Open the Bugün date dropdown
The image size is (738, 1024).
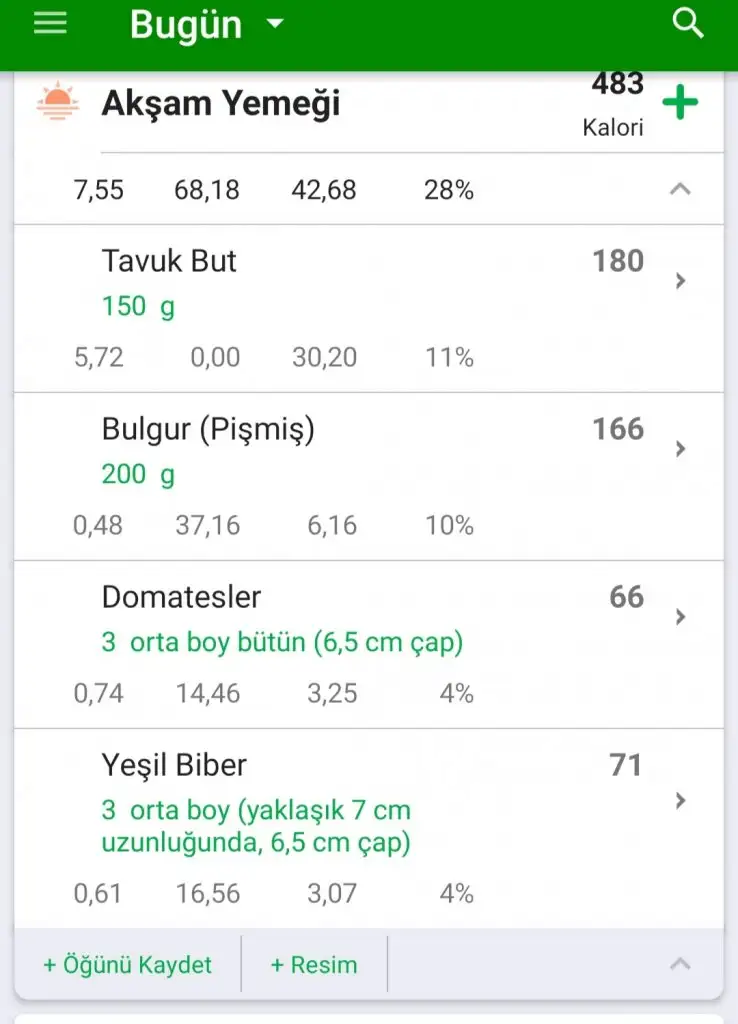pyautogui.click(x=207, y=25)
